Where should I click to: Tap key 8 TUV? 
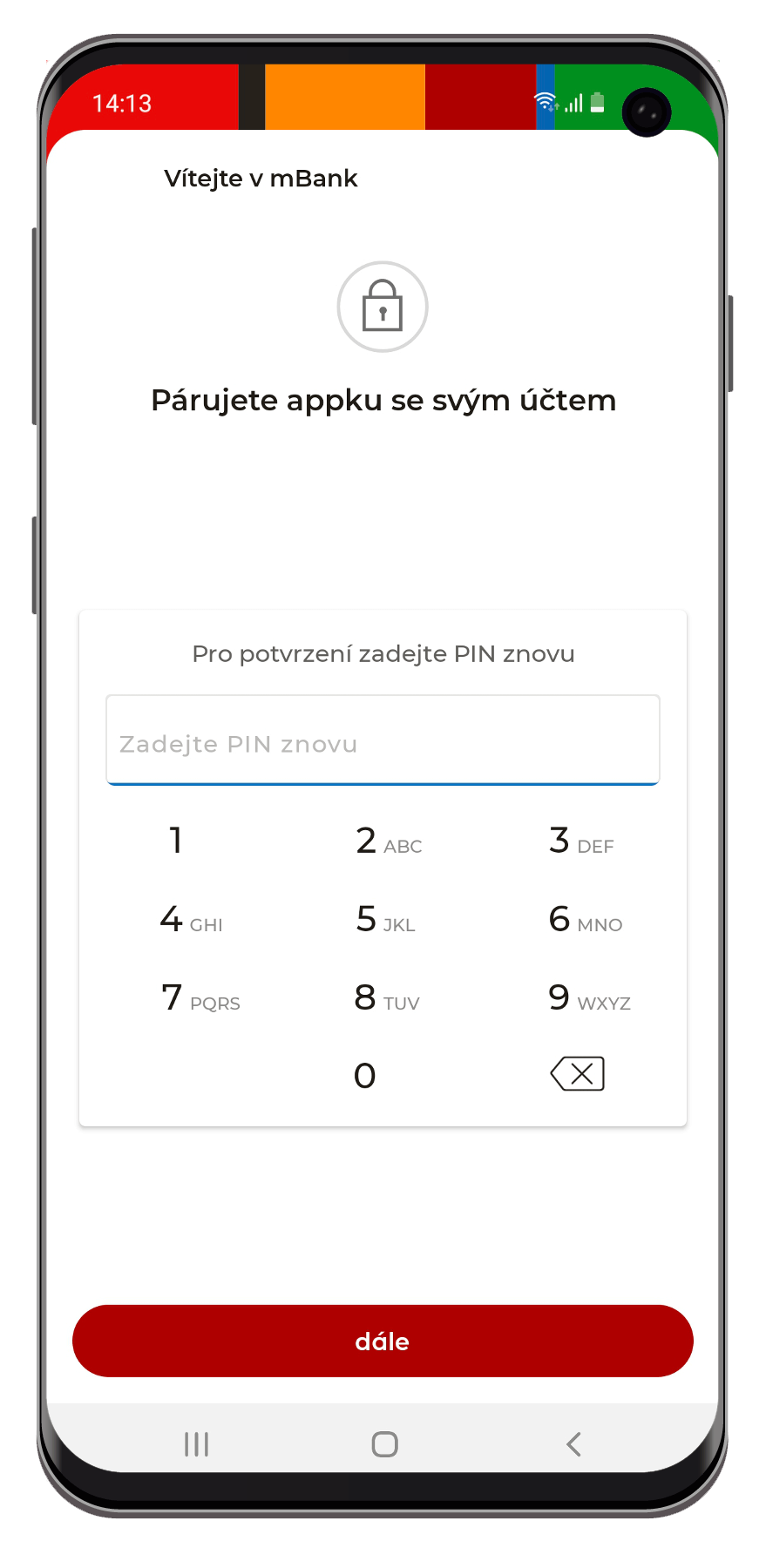click(383, 998)
